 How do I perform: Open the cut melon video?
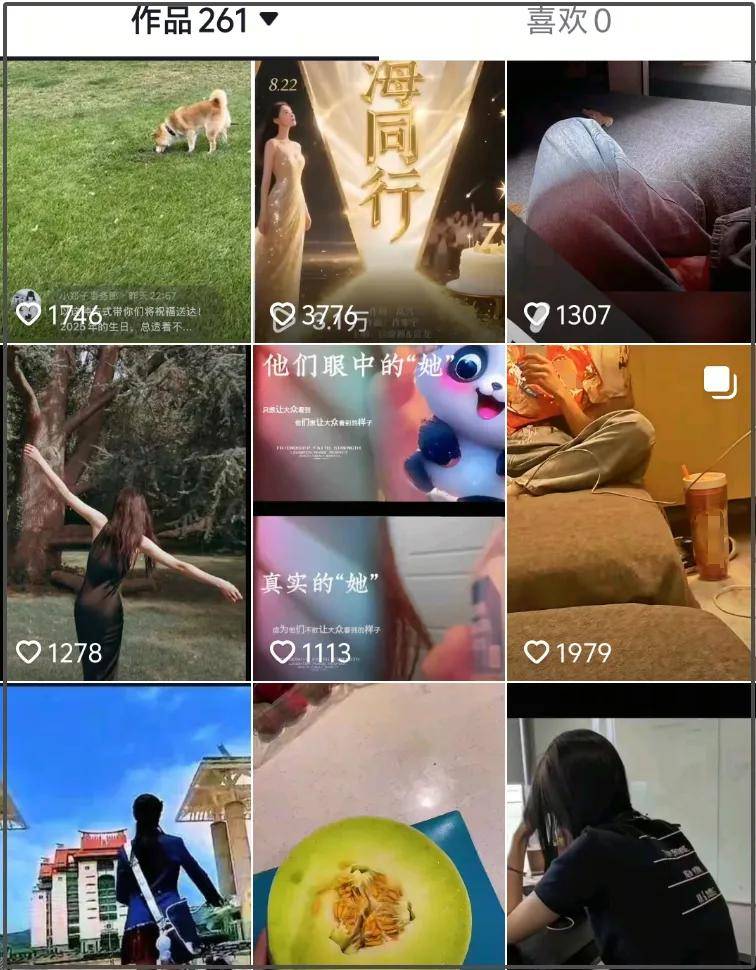(378, 825)
